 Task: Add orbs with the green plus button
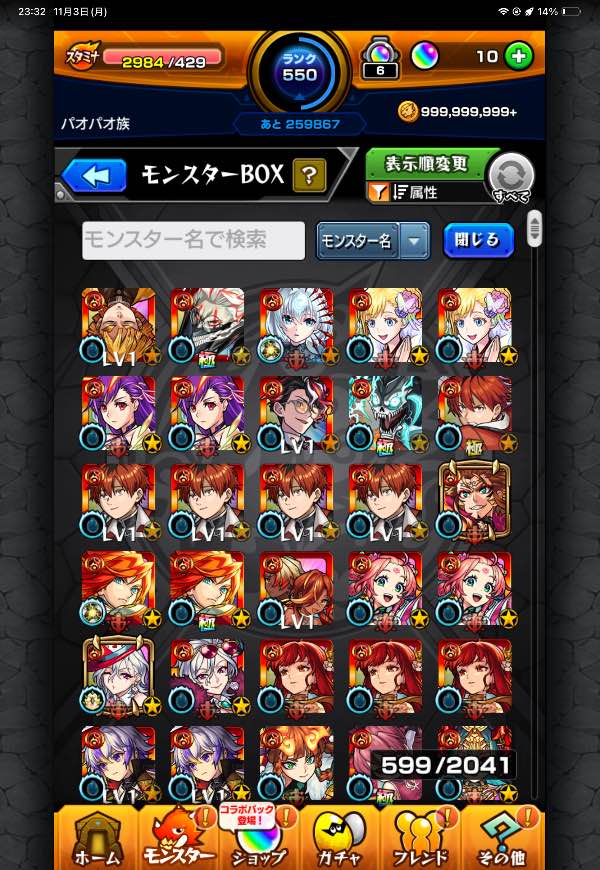coord(518,56)
